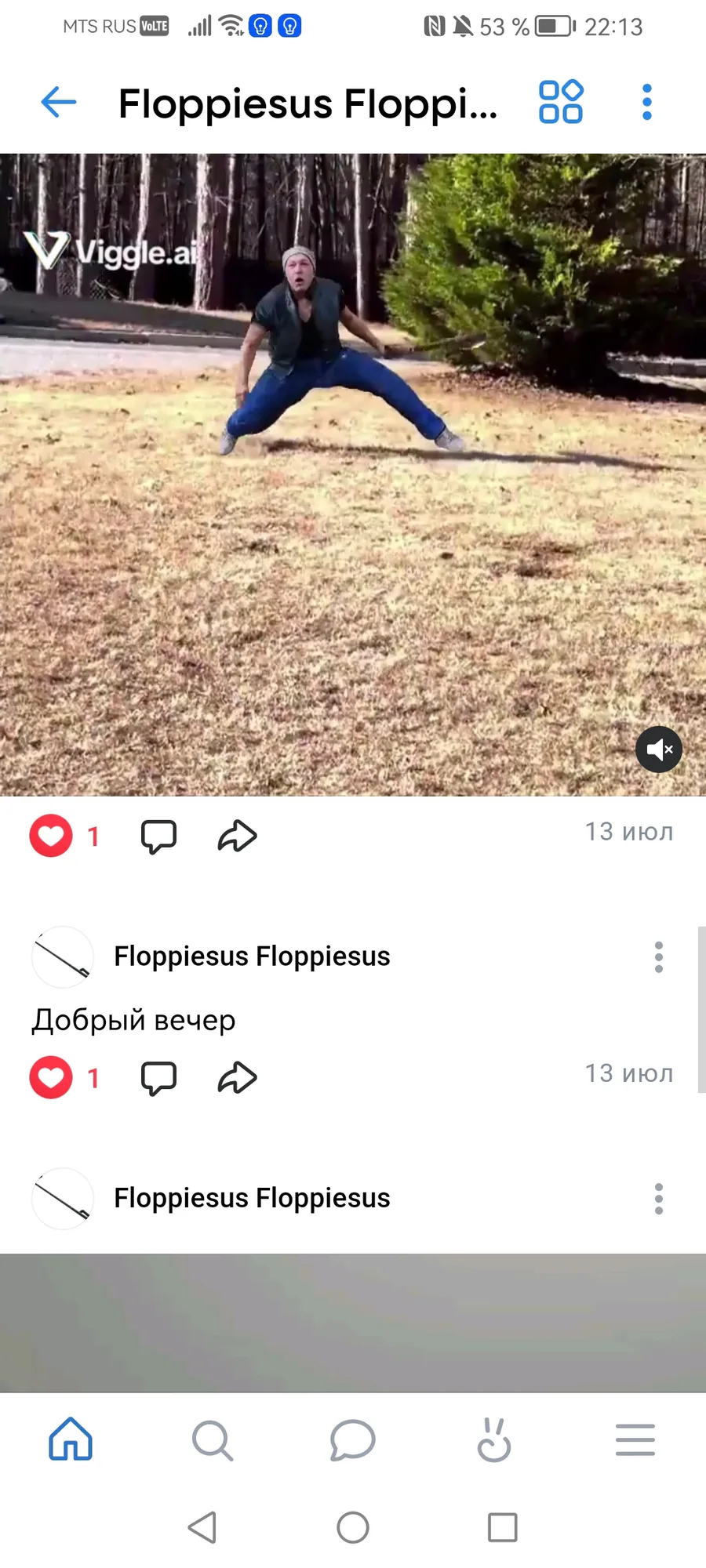Open the hamburger menu tab
The image size is (706, 1568).
click(x=635, y=1439)
